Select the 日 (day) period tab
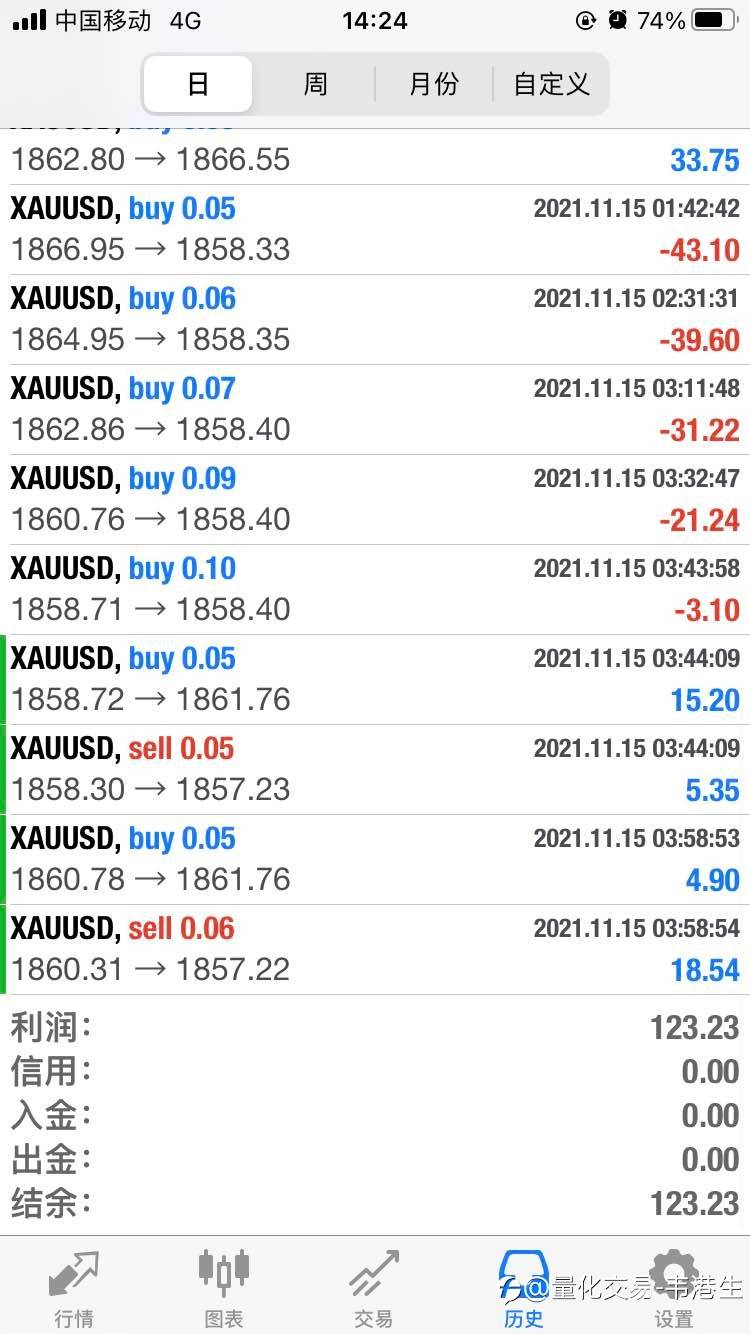The width and height of the screenshot is (750, 1334). 198,84
